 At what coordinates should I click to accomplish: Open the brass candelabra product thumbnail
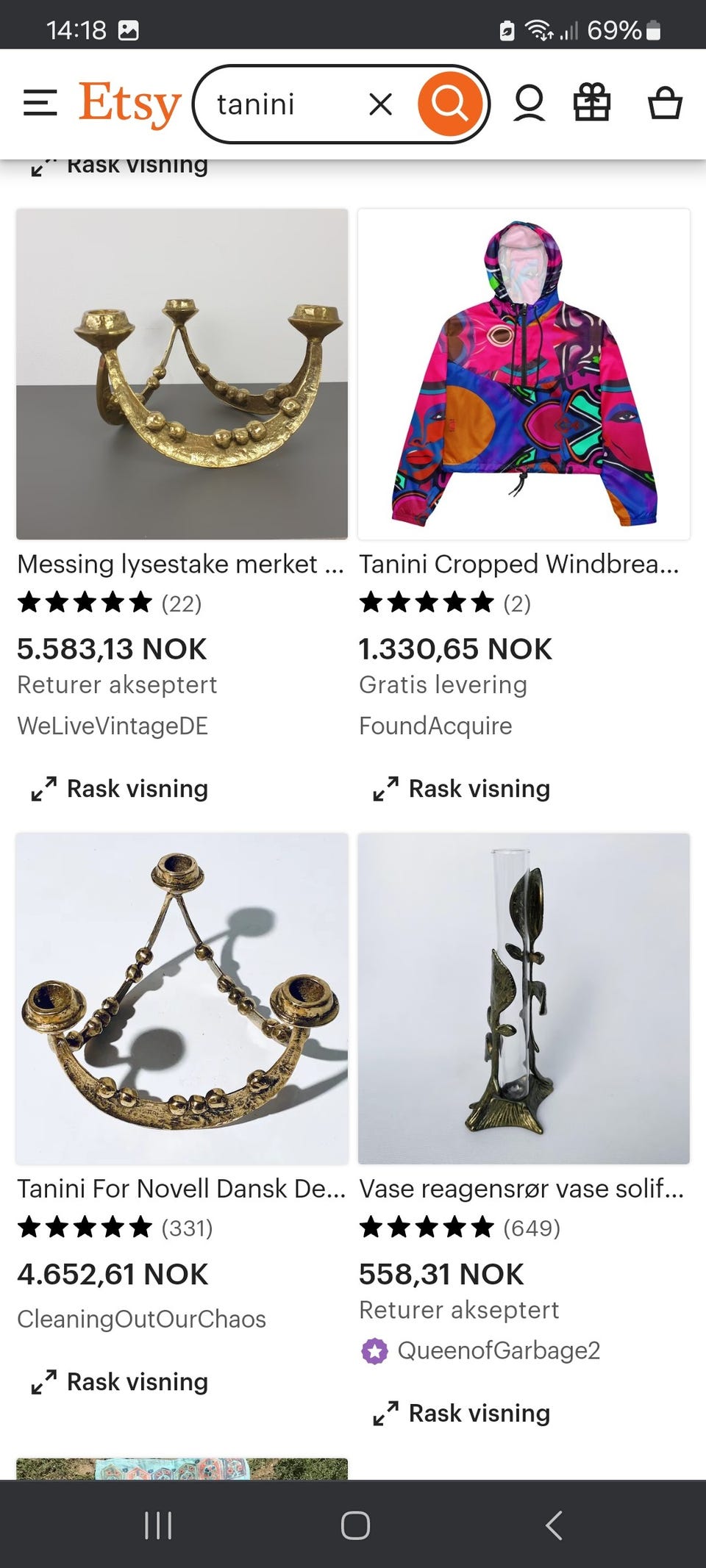pos(182,372)
